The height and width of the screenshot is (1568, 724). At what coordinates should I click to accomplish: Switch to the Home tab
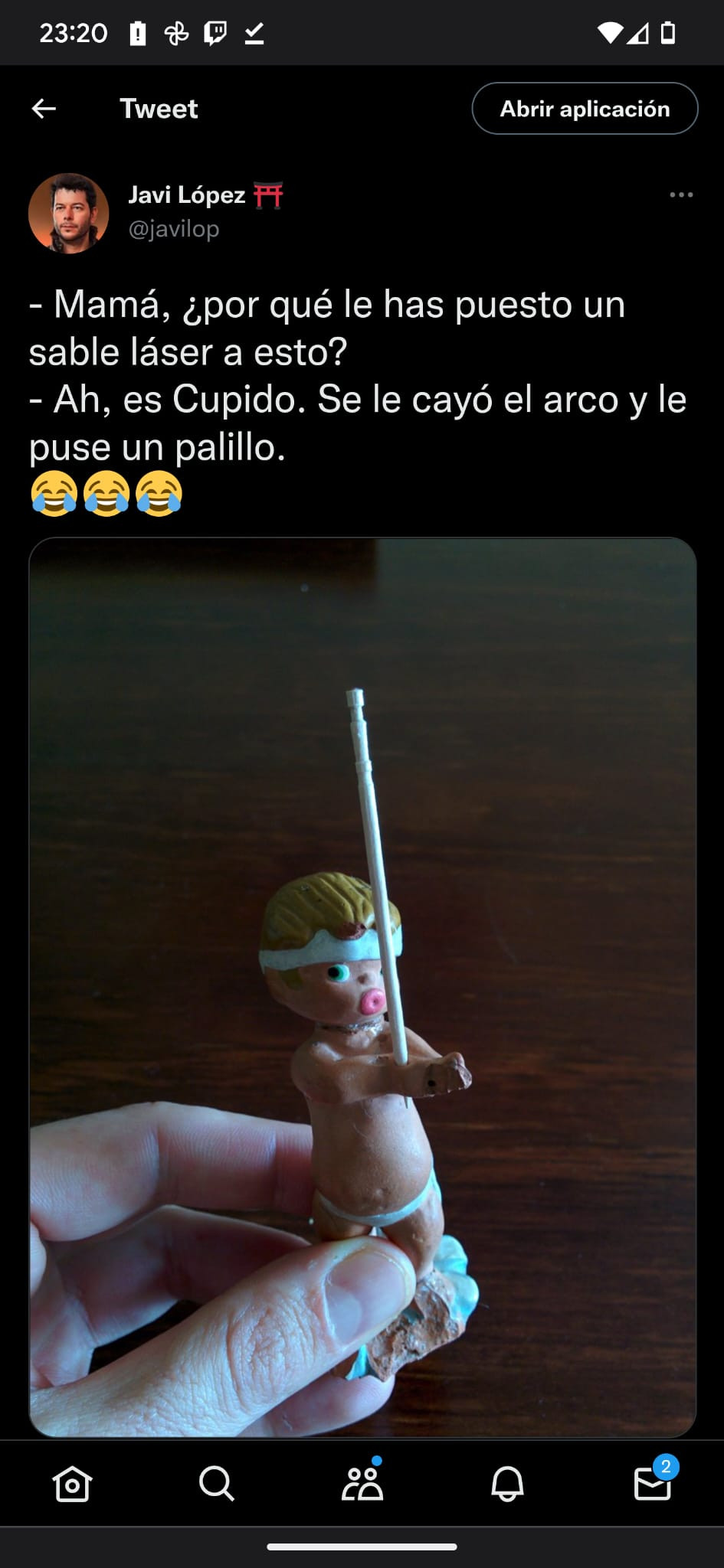(72, 1484)
